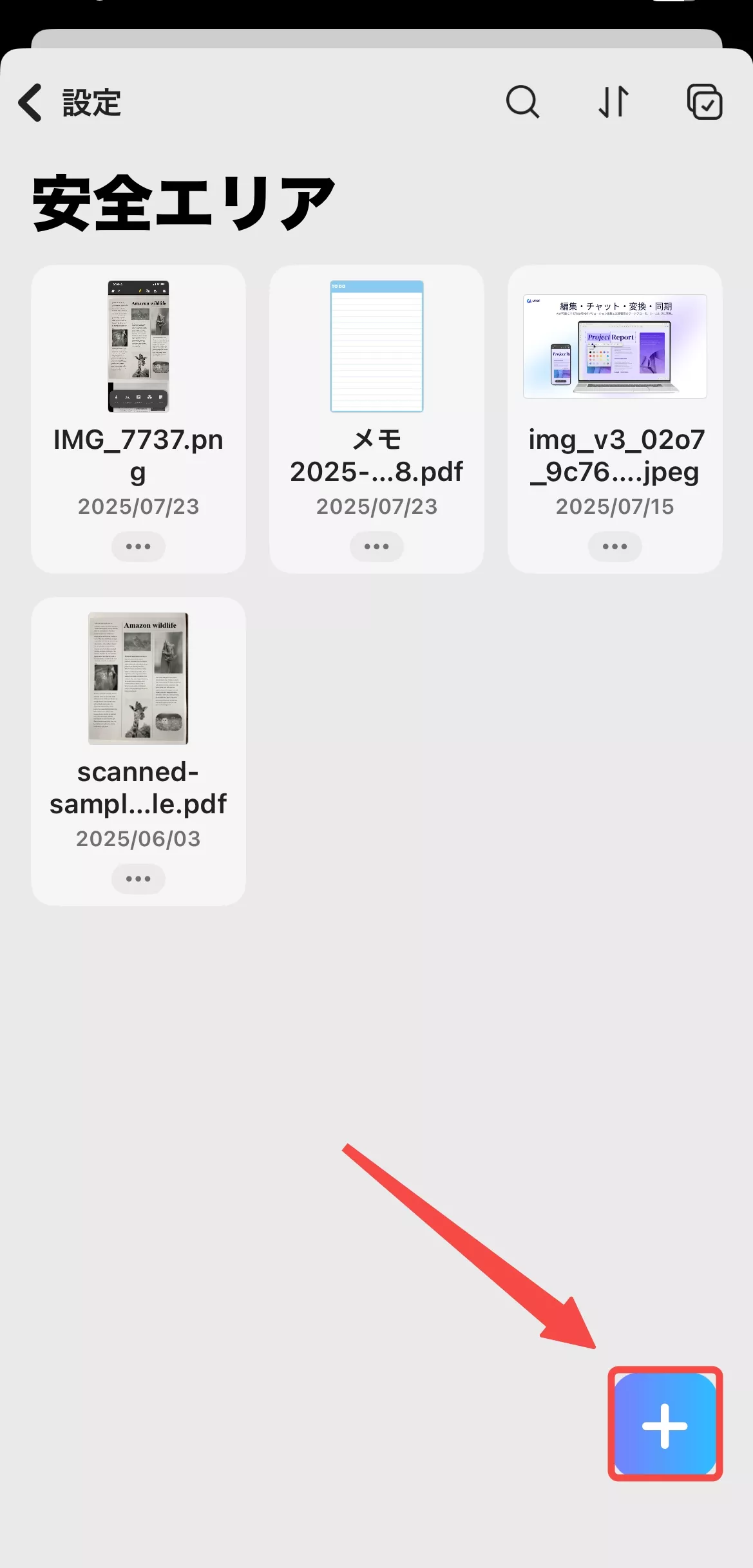Select the IMG_7737.png file name
The height and width of the screenshot is (1568, 753).
(138, 456)
